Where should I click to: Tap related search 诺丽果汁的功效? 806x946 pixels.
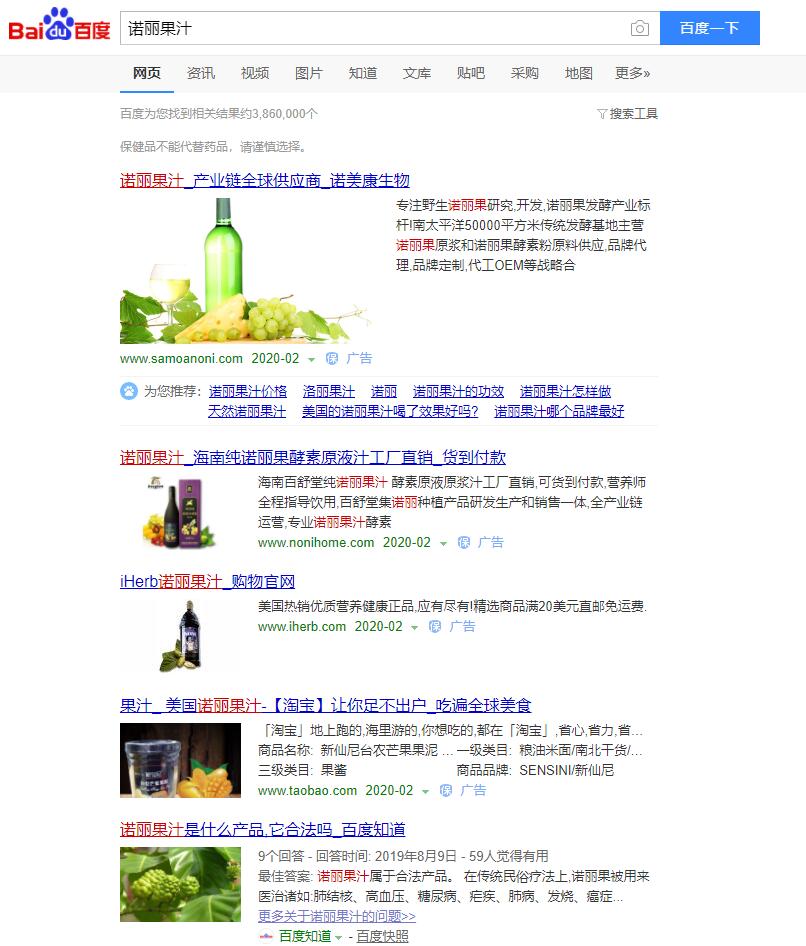tap(458, 391)
